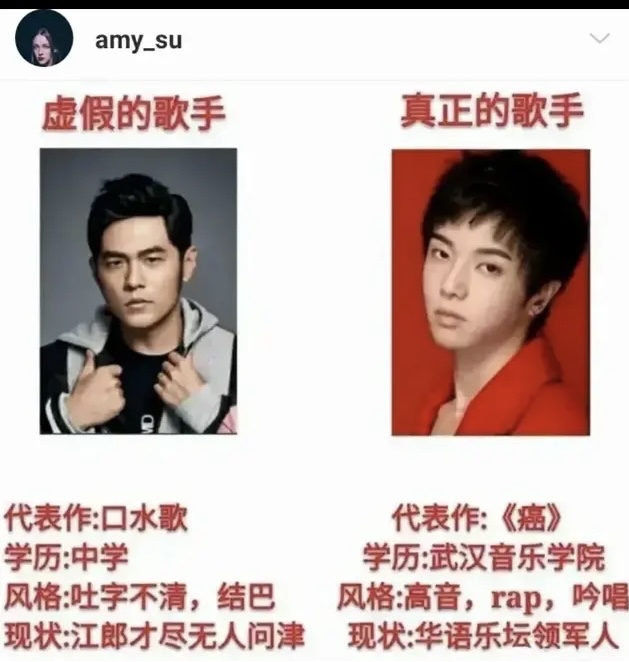Open amy_su's posted meme image
This screenshot has height=662, width=629.
coord(314,370)
